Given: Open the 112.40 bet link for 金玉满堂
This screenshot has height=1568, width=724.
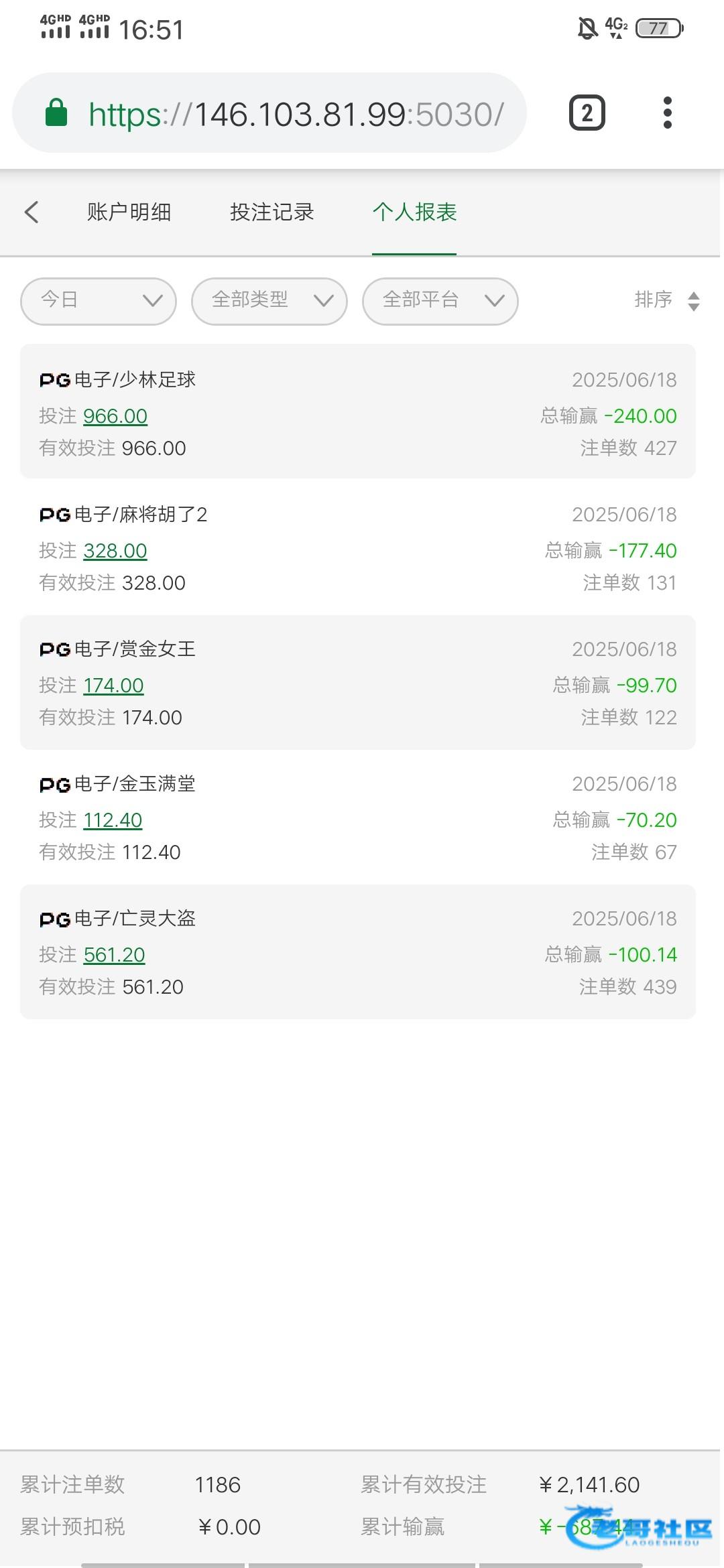Looking at the screenshot, I should [113, 820].
